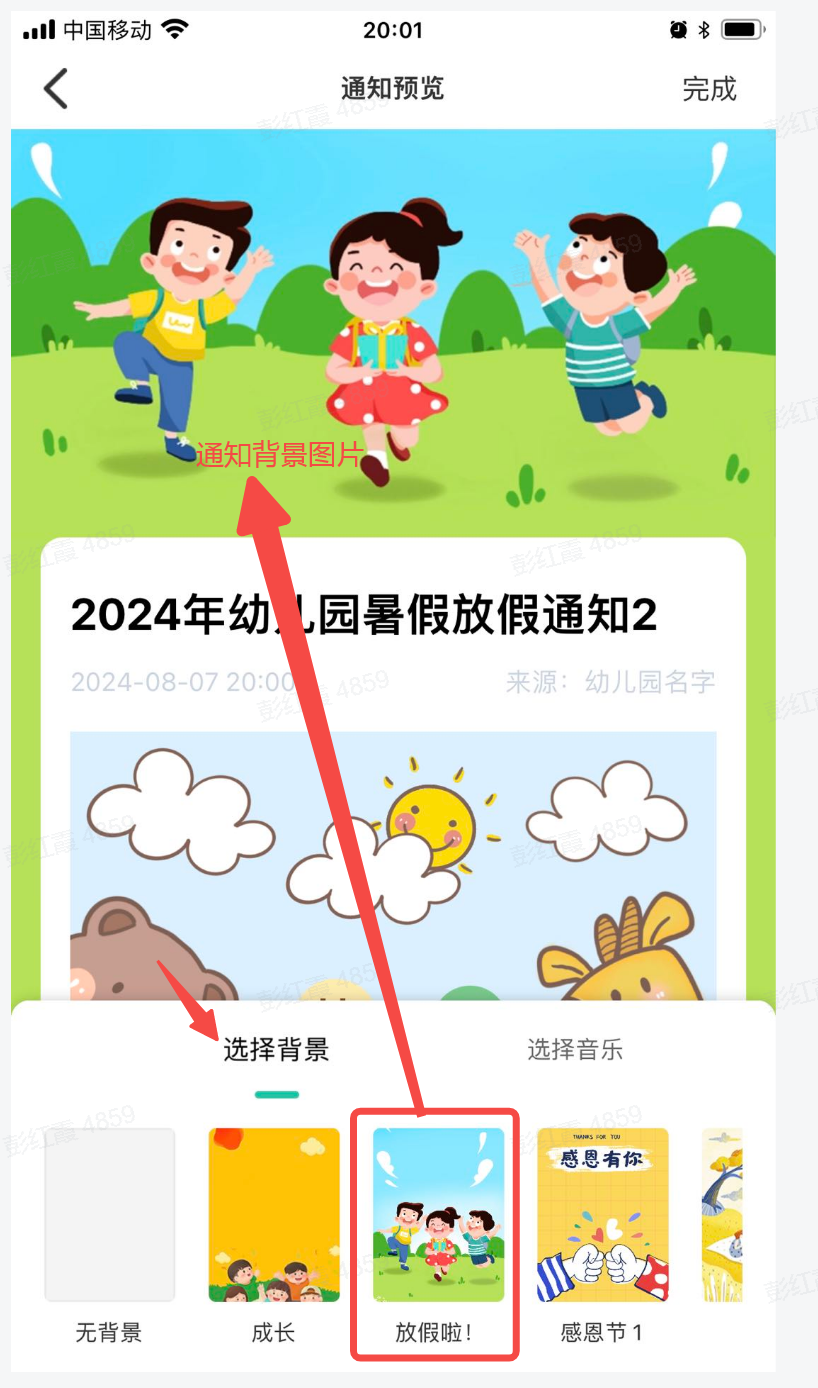Image resolution: width=818 pixels, height=1388 pixels.
Task: Switch to the 选择音乐 tab
Action: pyautogui.click(x=575, y=1050)
